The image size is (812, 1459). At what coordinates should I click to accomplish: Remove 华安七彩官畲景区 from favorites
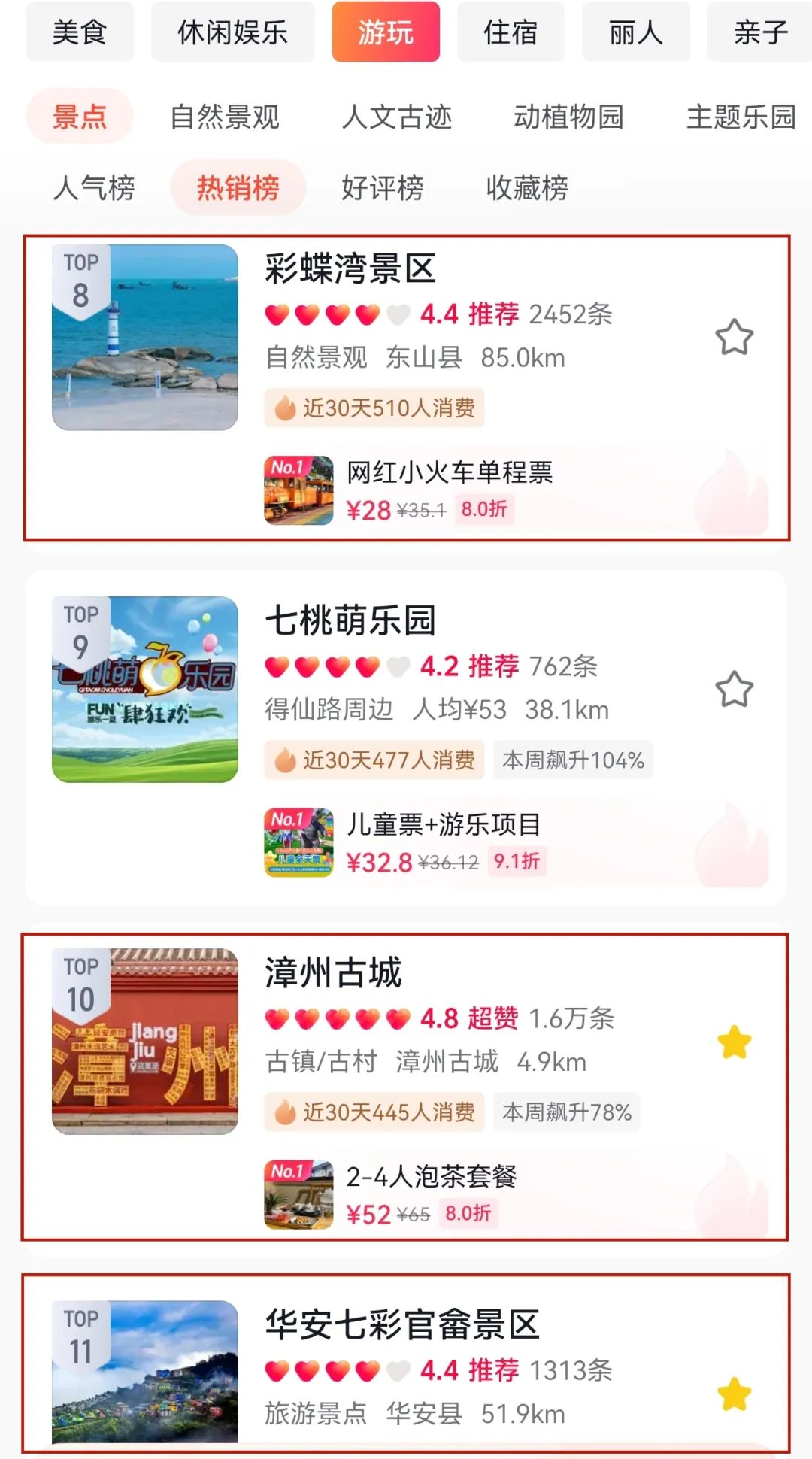click(734, 1394)
